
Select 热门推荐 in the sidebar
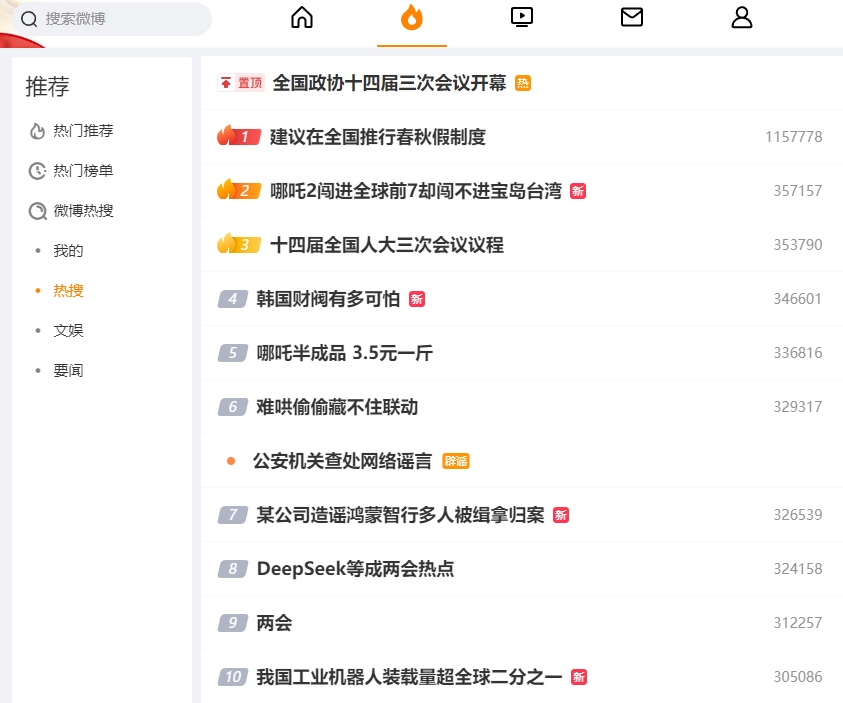click(x=71, y=131)
